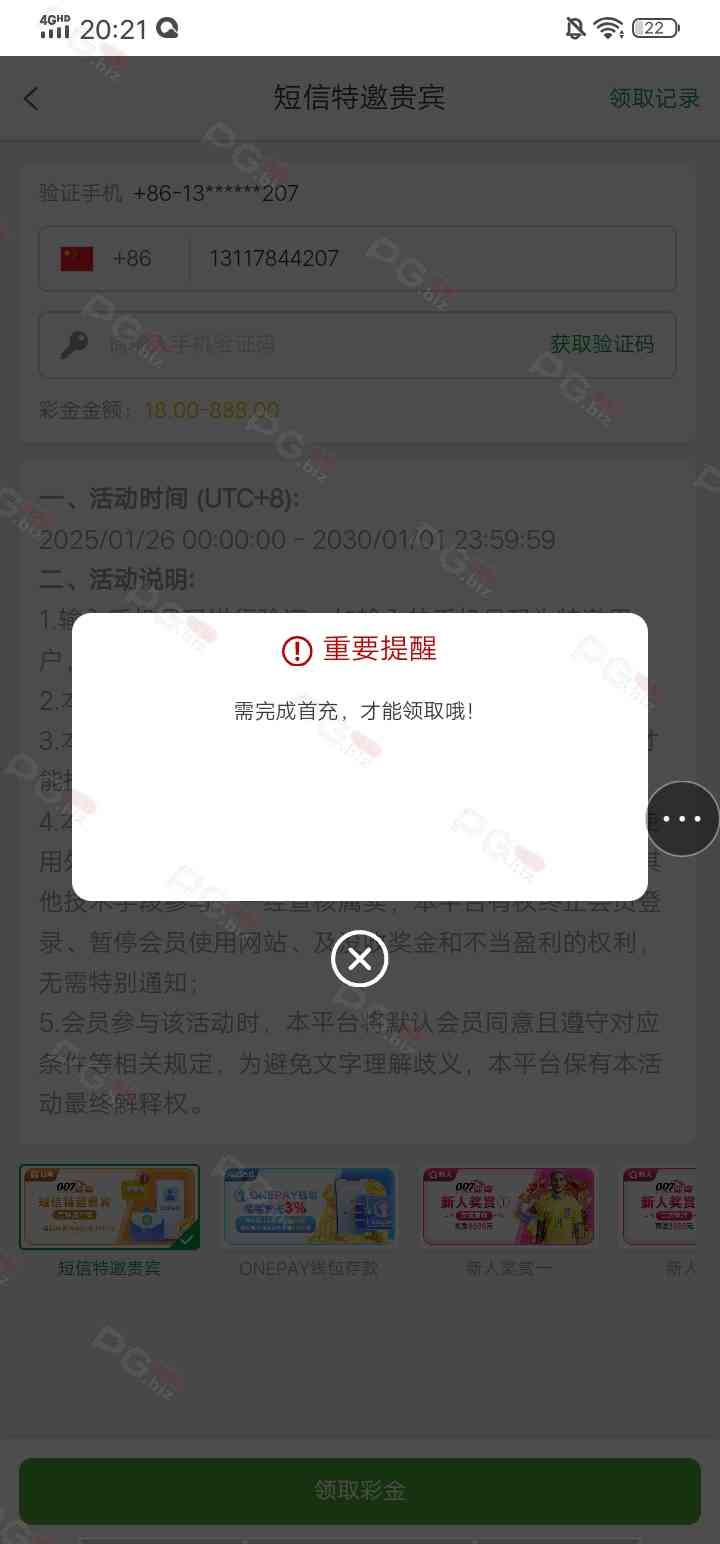
Task: Tap the 领取彩金 claim bonus button
Action: click(360, 1490)
